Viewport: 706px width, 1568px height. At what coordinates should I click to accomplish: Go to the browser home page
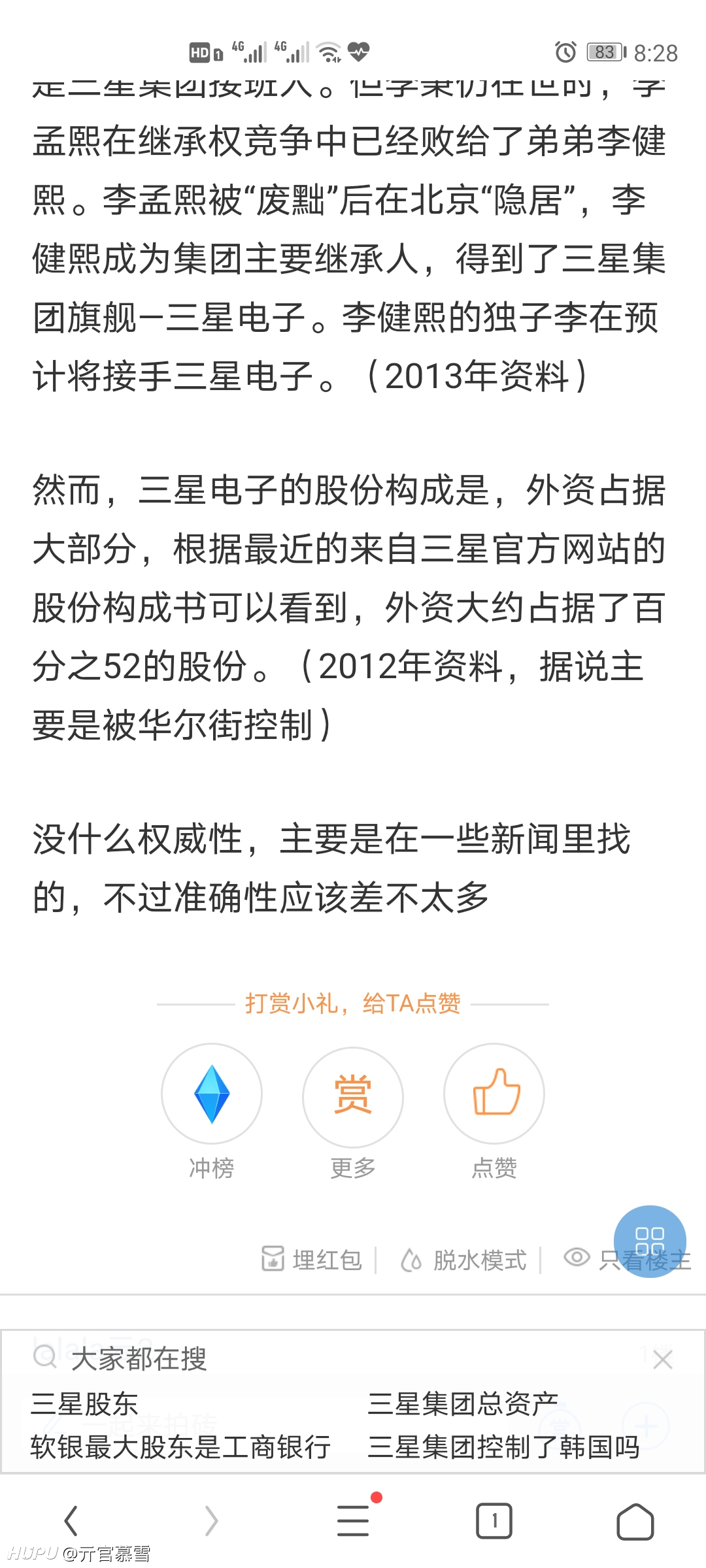(635, 1521)
